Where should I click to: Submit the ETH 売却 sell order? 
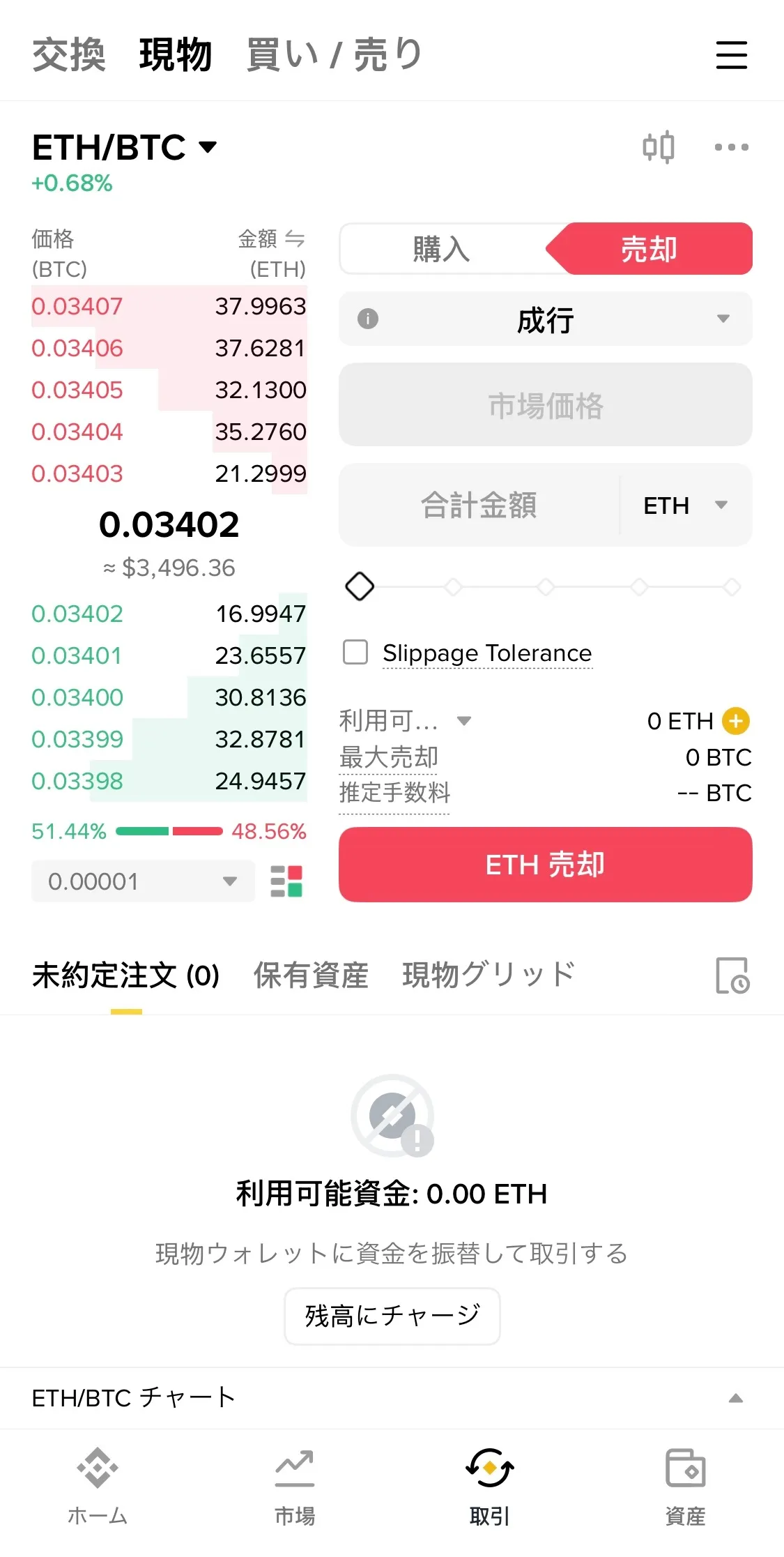tap(545, 865)
